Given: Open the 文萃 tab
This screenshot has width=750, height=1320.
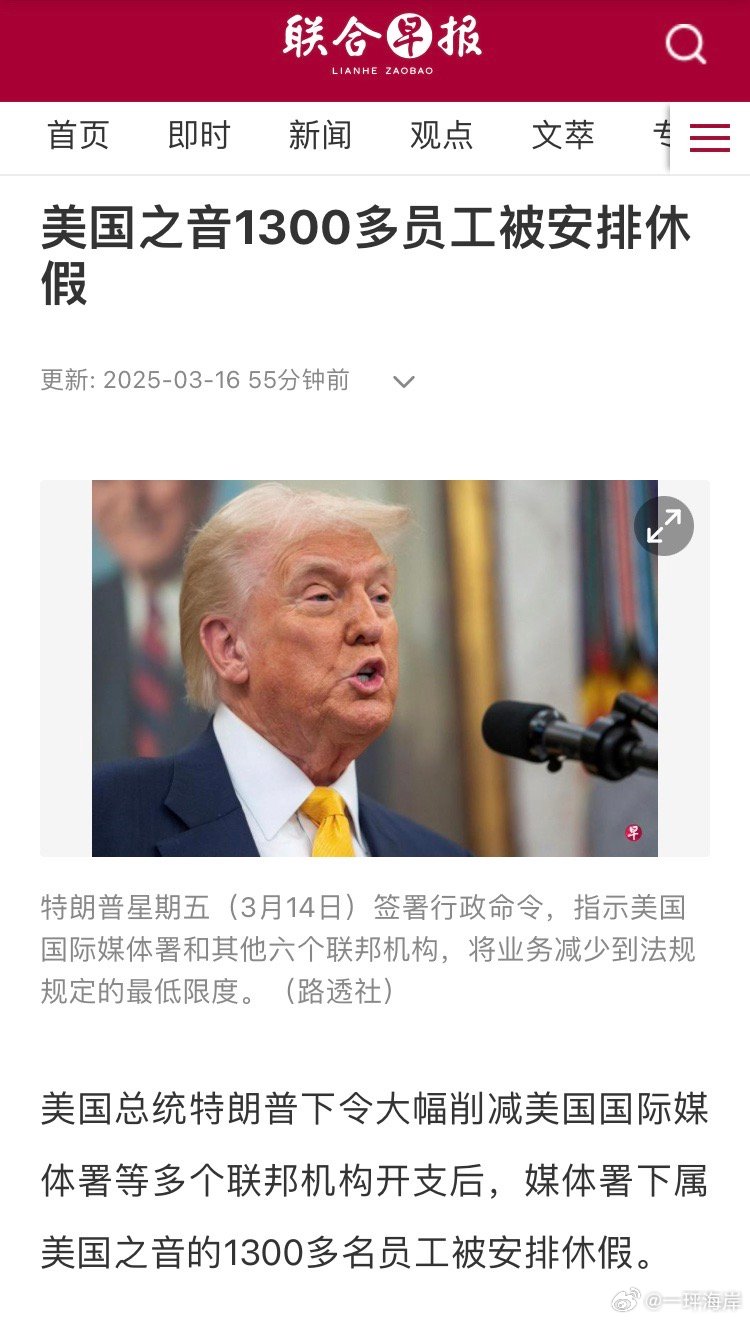Looking at the screenshot, I should click(562, 135).
